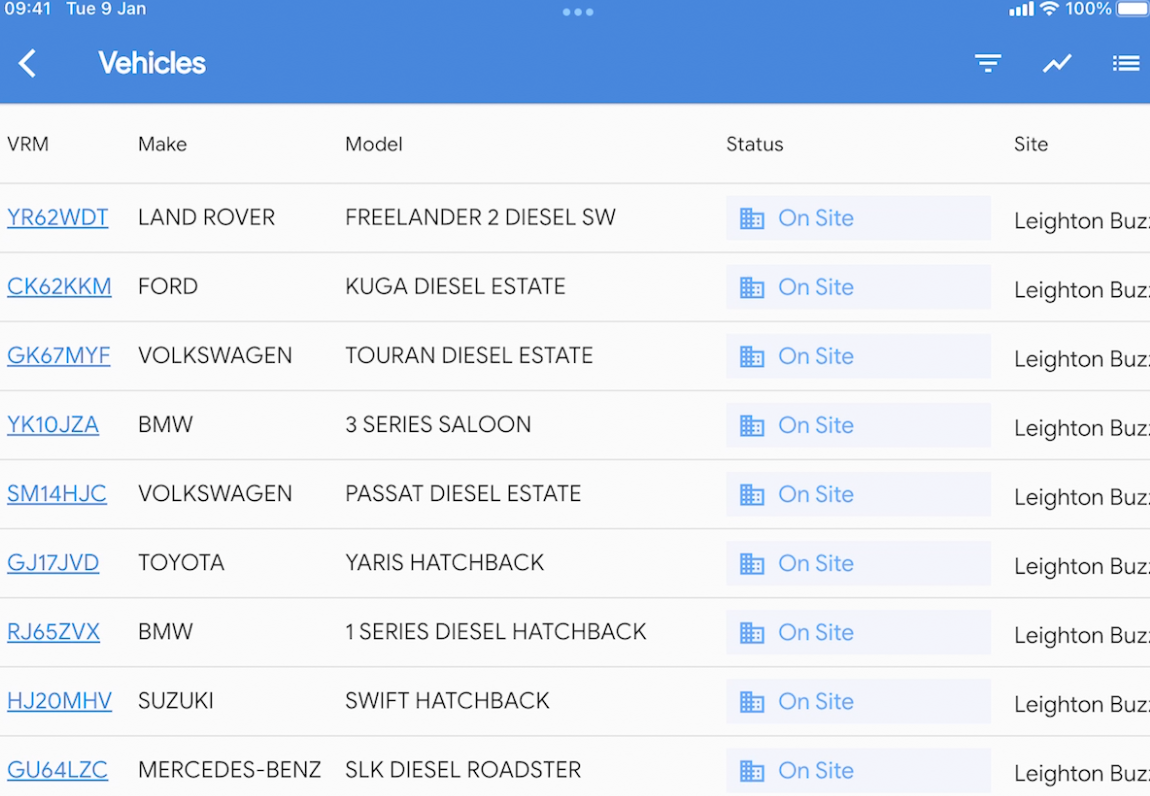
Task: Open vehicle HJ20MHV link
Action: click(60, 701)
